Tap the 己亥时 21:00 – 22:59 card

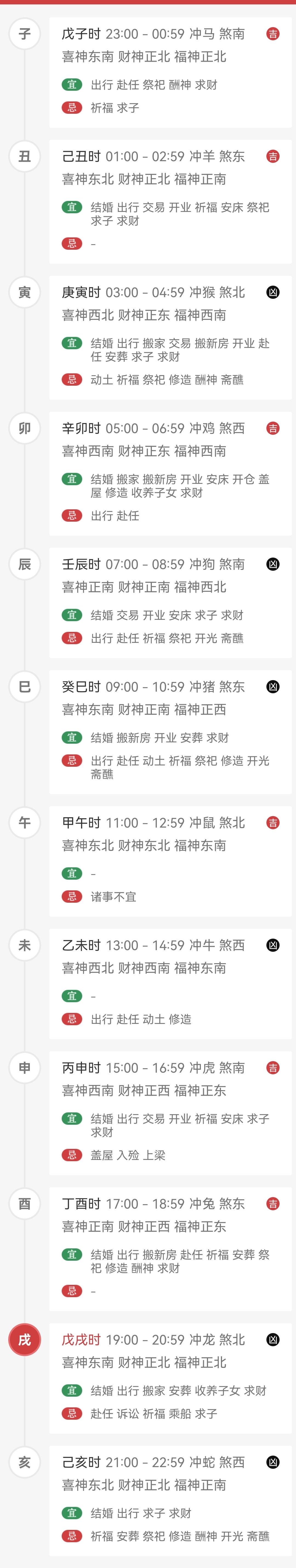[x=170, y=1501]
